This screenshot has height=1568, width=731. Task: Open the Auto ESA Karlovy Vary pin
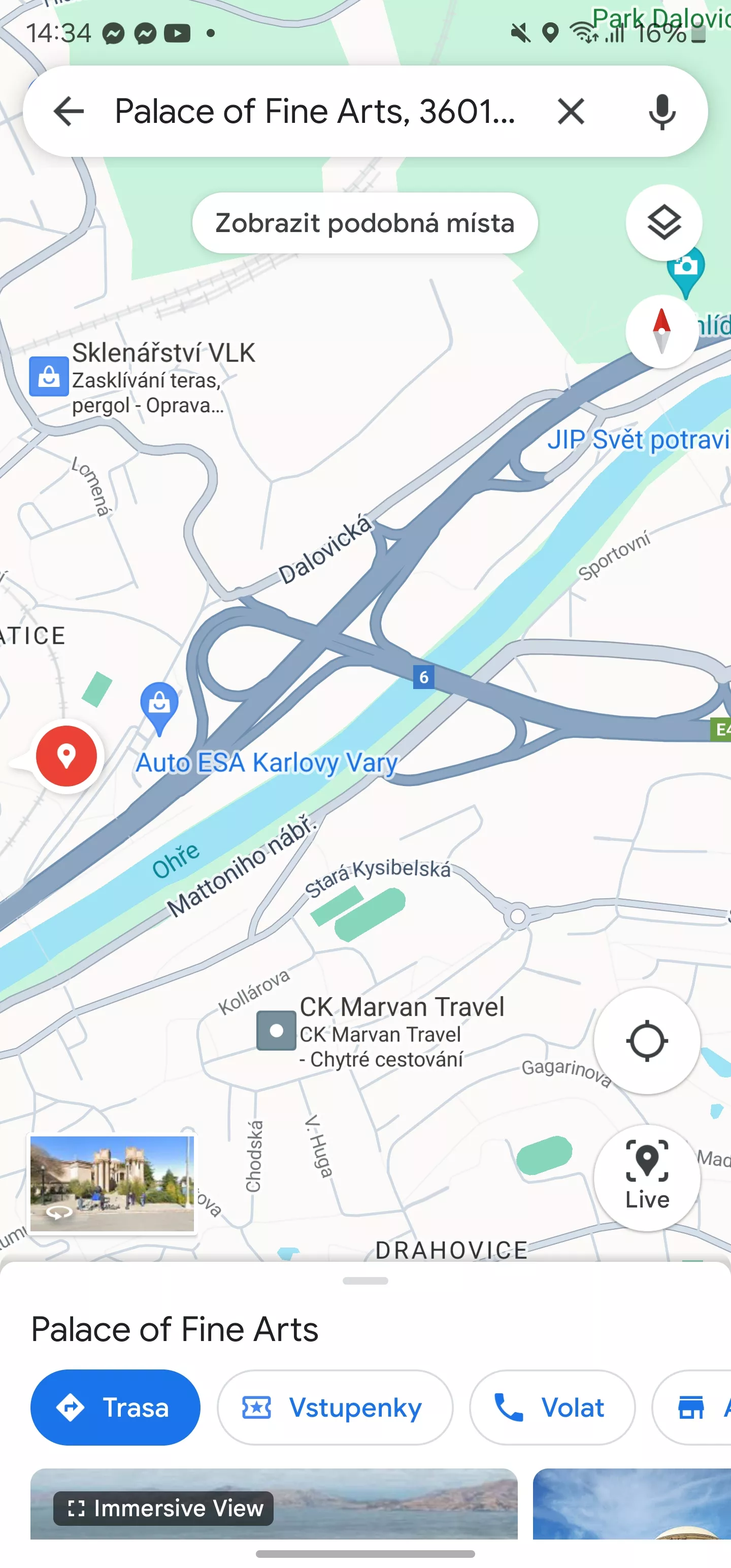click(159, 706)
